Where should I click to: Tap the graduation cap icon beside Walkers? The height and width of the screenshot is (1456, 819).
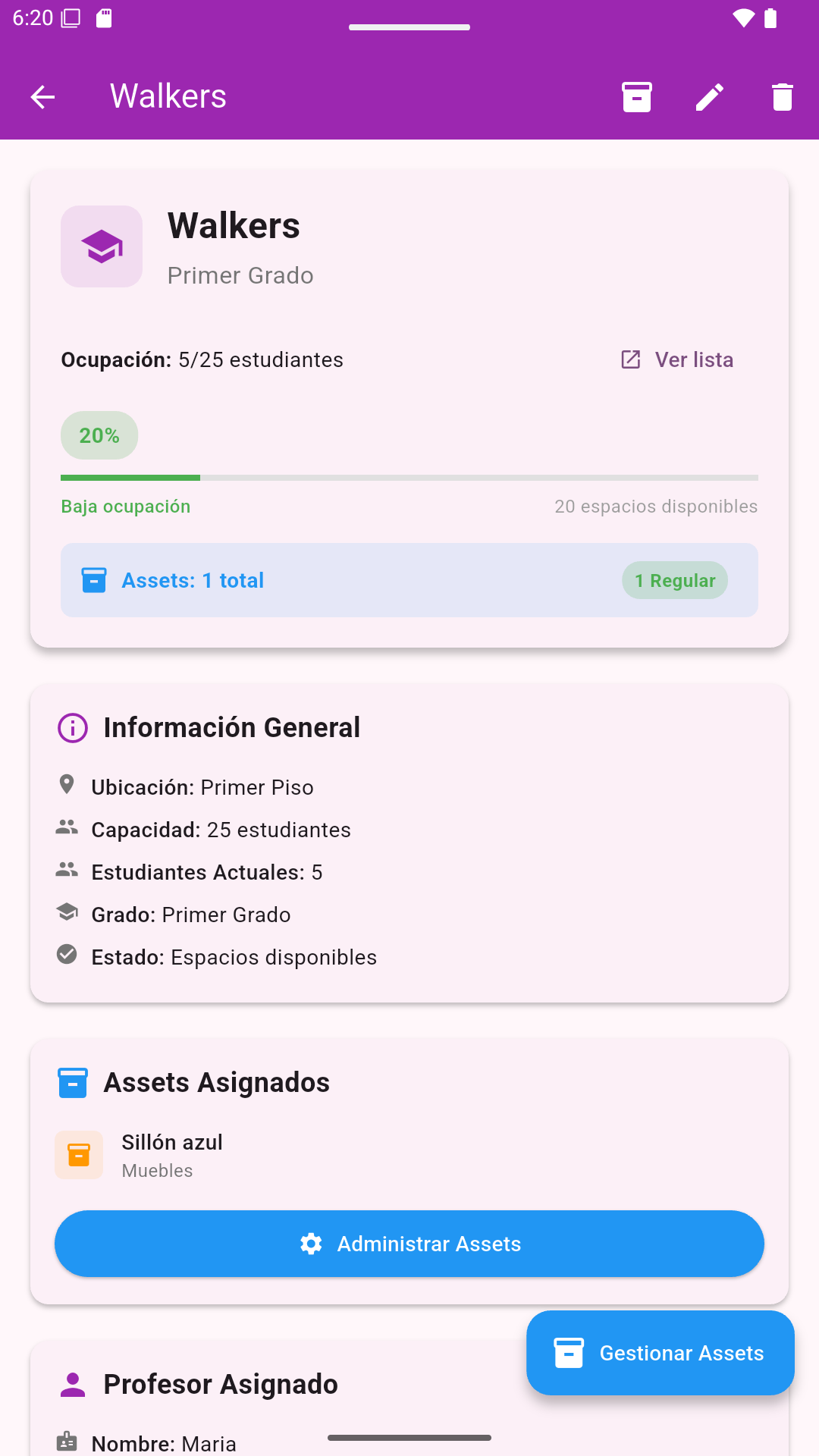[101, 246]
